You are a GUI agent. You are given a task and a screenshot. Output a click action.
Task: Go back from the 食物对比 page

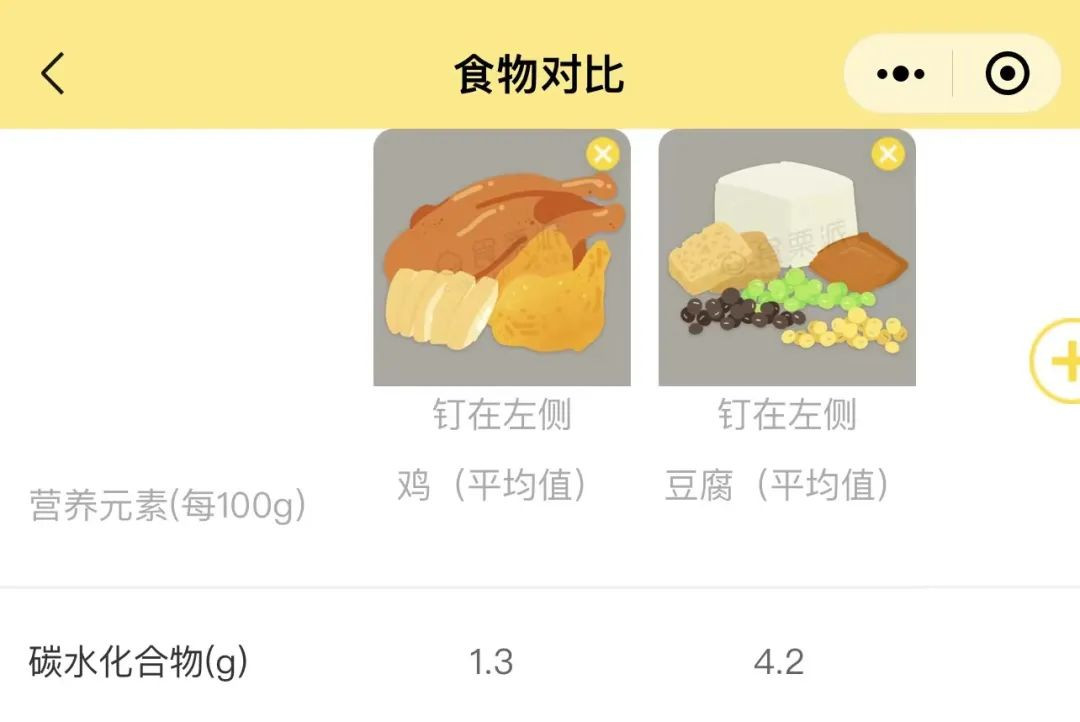coord(53,74)
